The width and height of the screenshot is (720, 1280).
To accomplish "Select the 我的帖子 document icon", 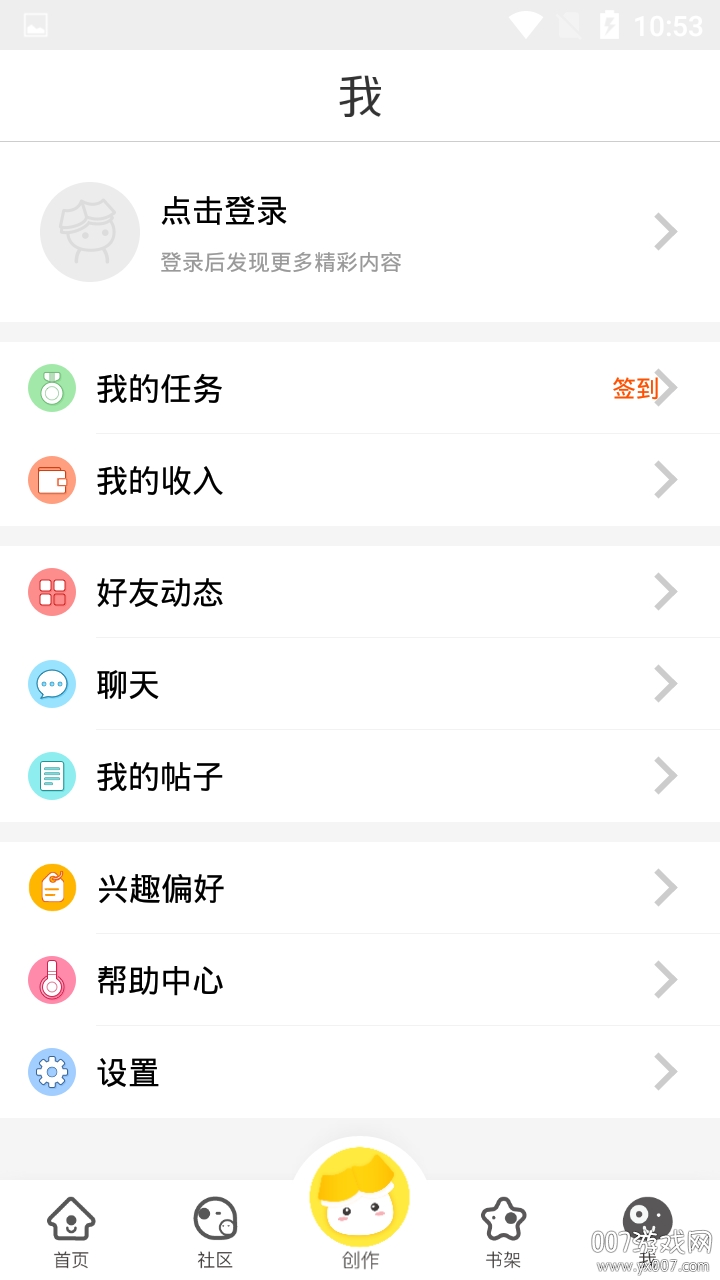I will (52, 776).
